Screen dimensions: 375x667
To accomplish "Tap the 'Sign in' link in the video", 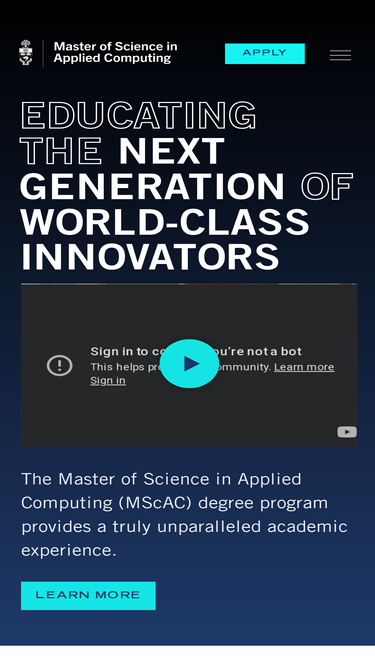I will coord(108,380).
